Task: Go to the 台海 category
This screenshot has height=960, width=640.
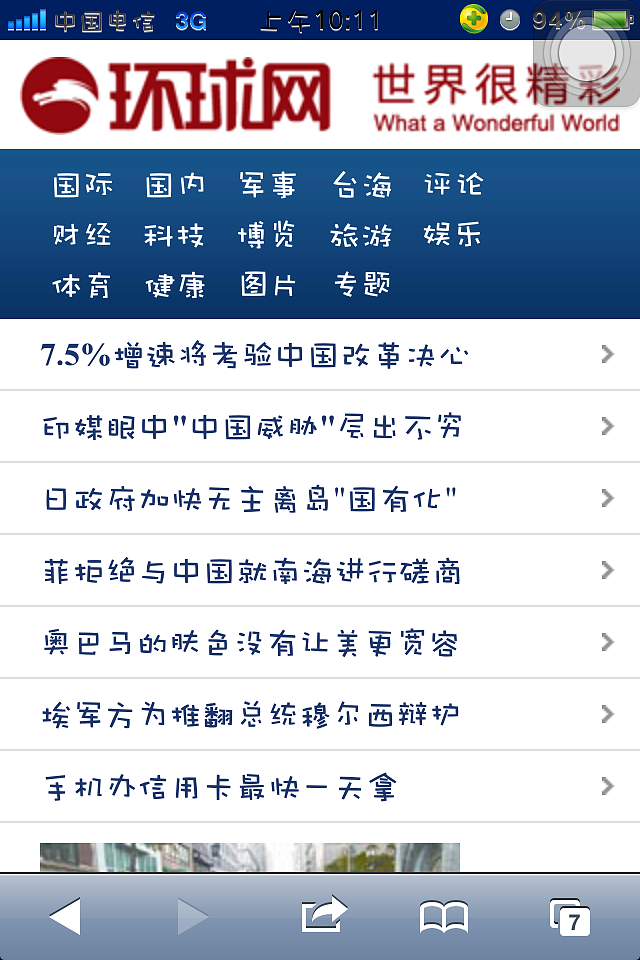Action: 362,185
